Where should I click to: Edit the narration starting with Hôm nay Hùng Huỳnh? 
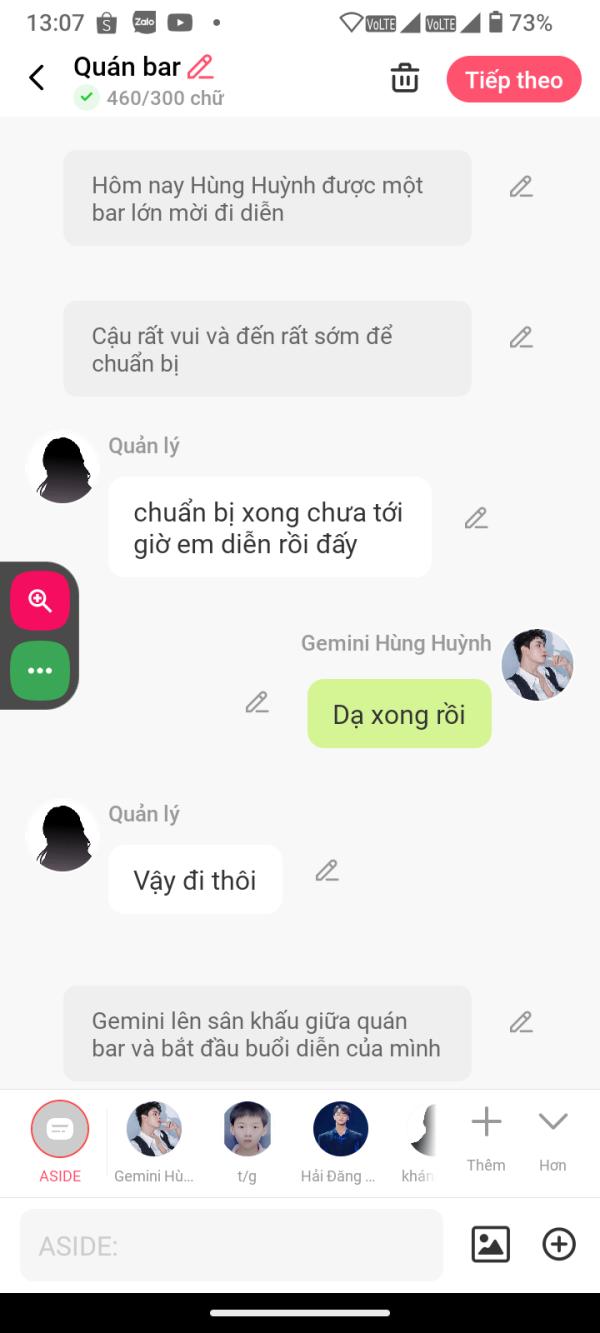520,187
